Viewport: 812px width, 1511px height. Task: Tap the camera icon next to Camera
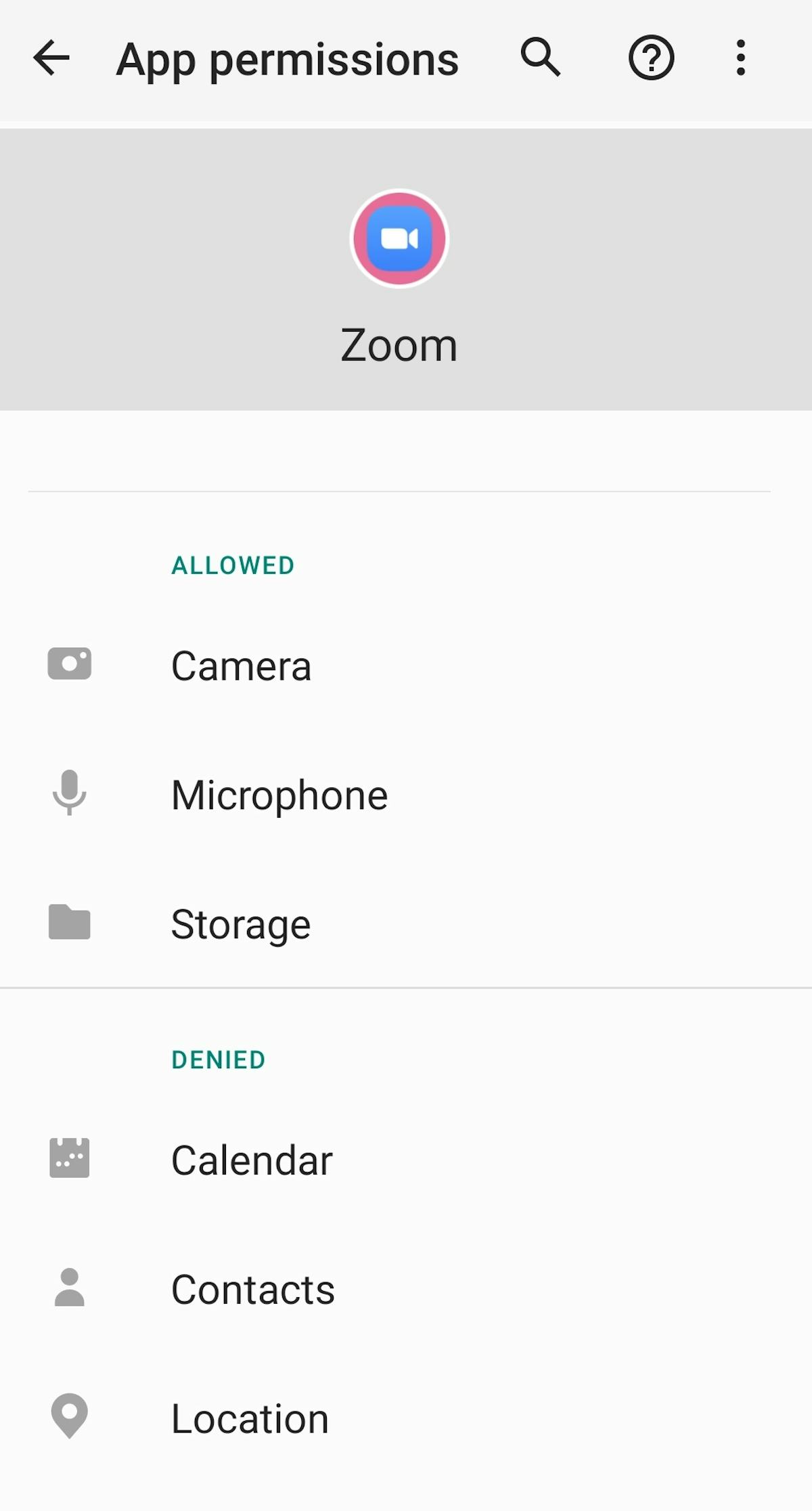(68, 664)
